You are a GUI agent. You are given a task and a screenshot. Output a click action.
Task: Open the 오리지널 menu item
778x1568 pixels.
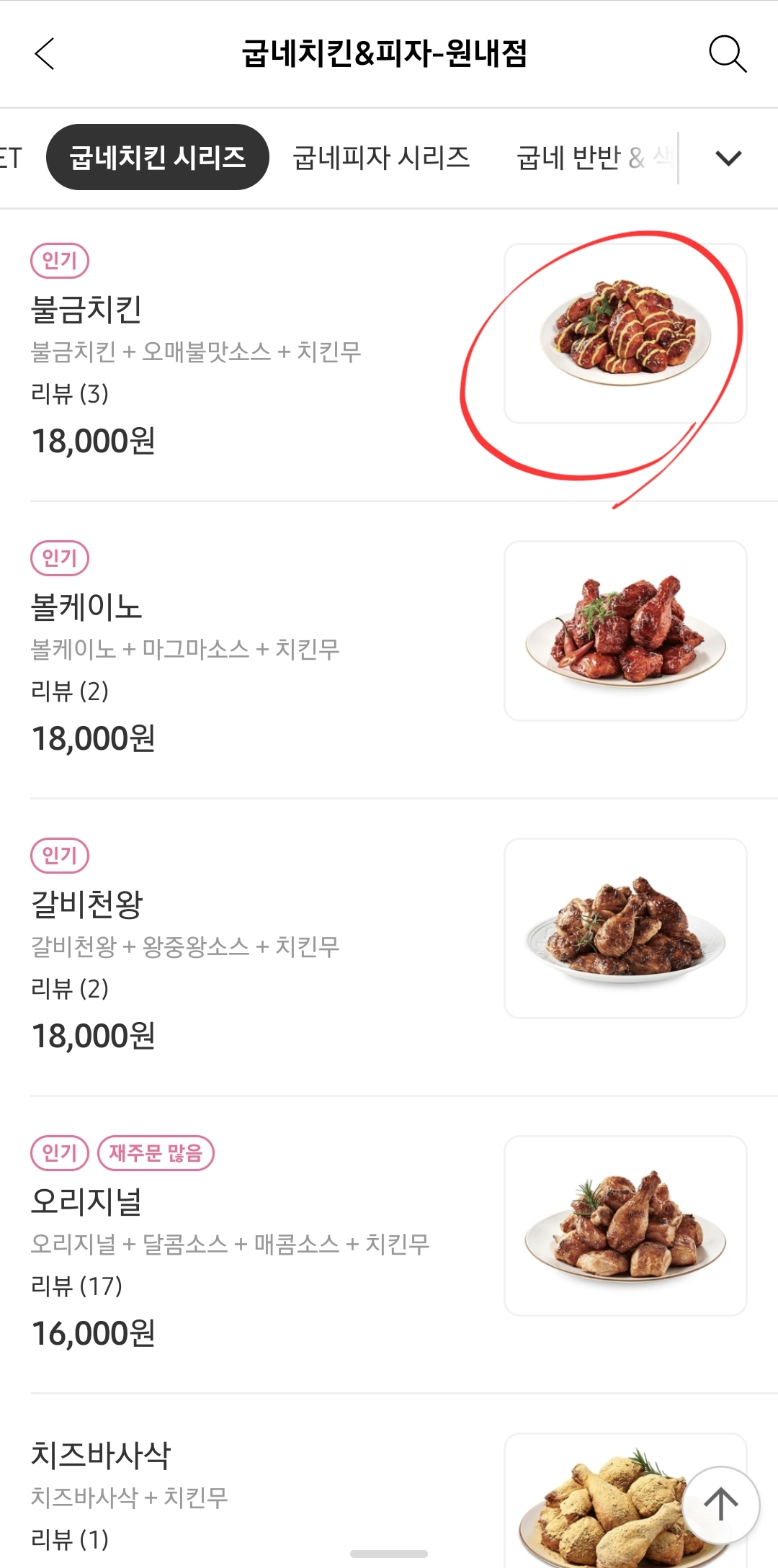click(86, 1201)
